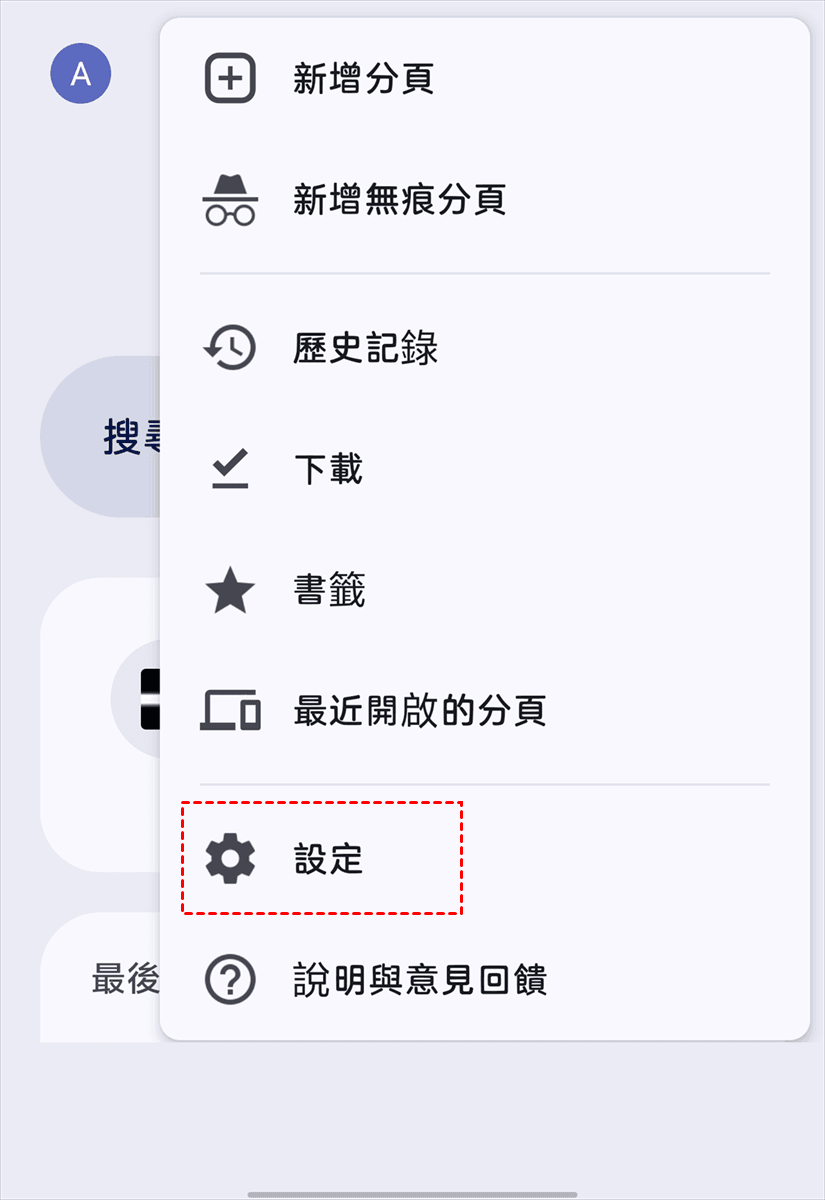The image size is (825, 1200).
Task: Open settings (設定)
Action: click(x=328, y=859)
